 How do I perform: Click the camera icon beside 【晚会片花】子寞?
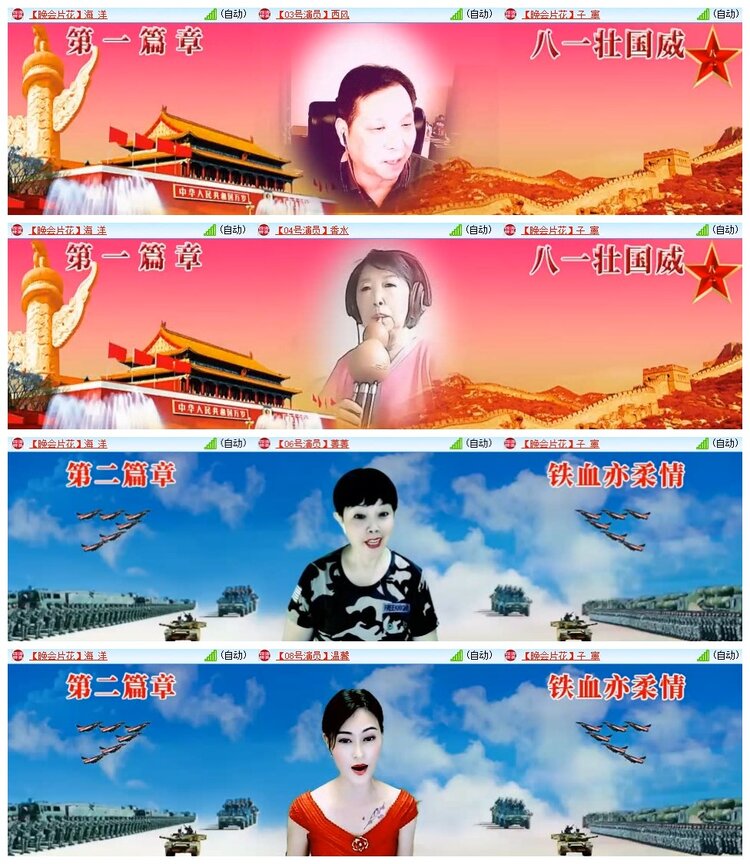[x=512, y=14]
